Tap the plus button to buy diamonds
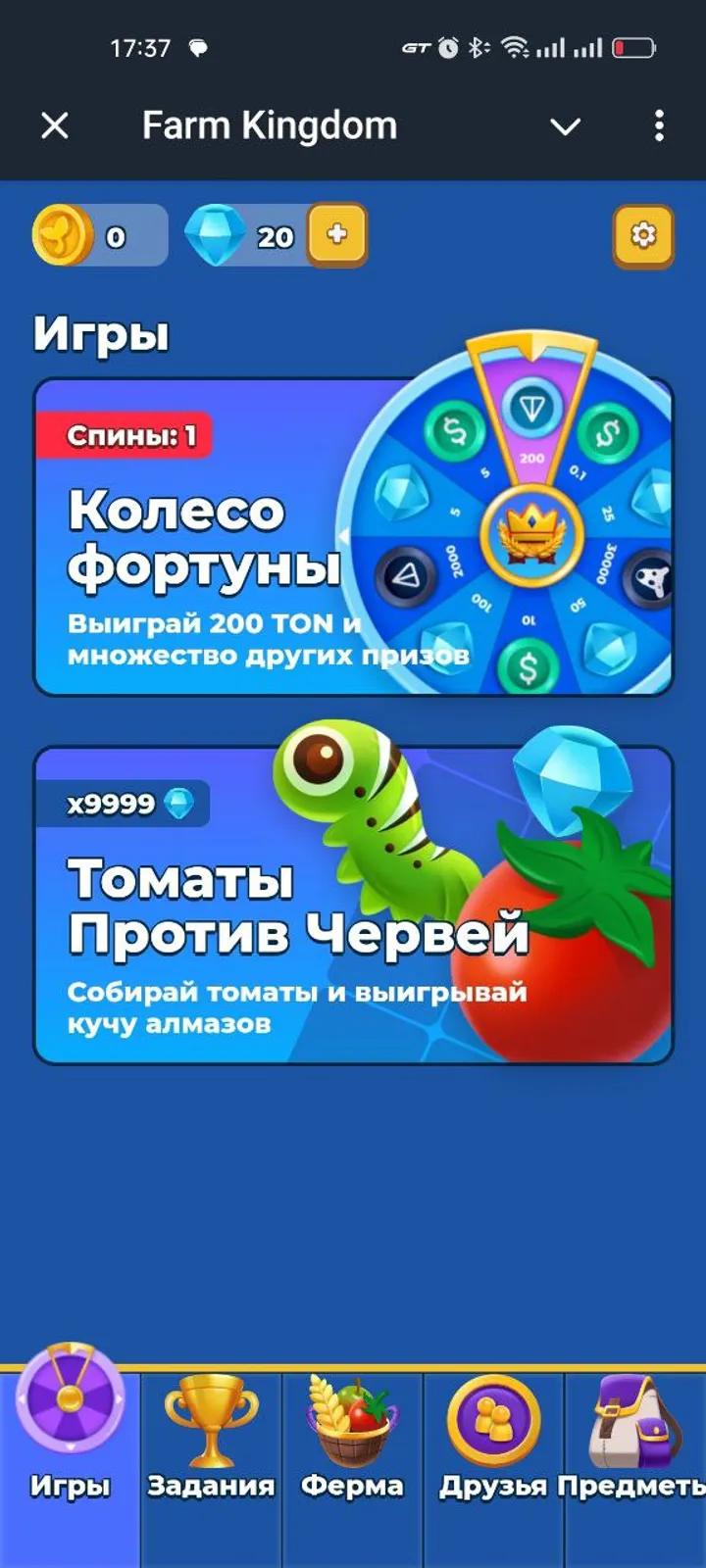 [x=337, y=235]
